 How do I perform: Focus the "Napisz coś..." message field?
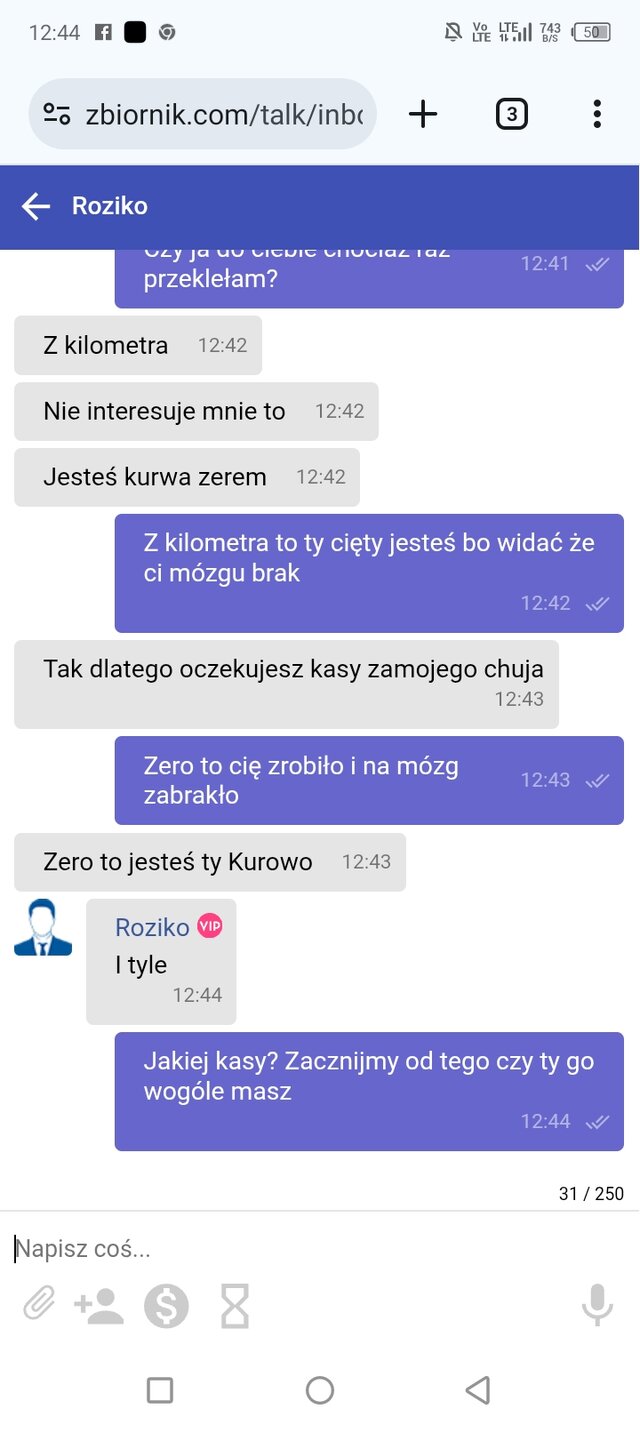click(320, 1248)
